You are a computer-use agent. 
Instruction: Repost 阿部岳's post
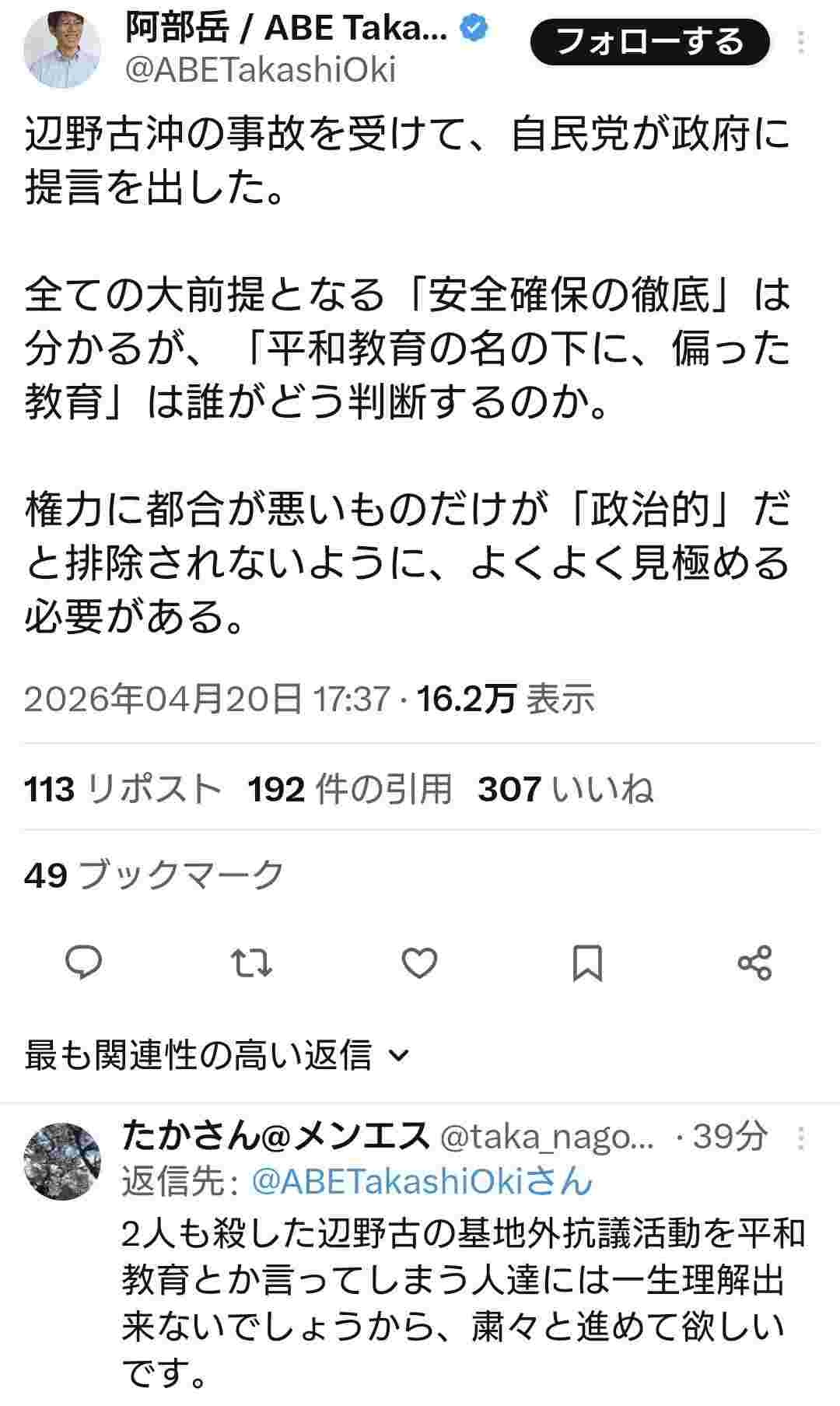click(x=253, y=963)
